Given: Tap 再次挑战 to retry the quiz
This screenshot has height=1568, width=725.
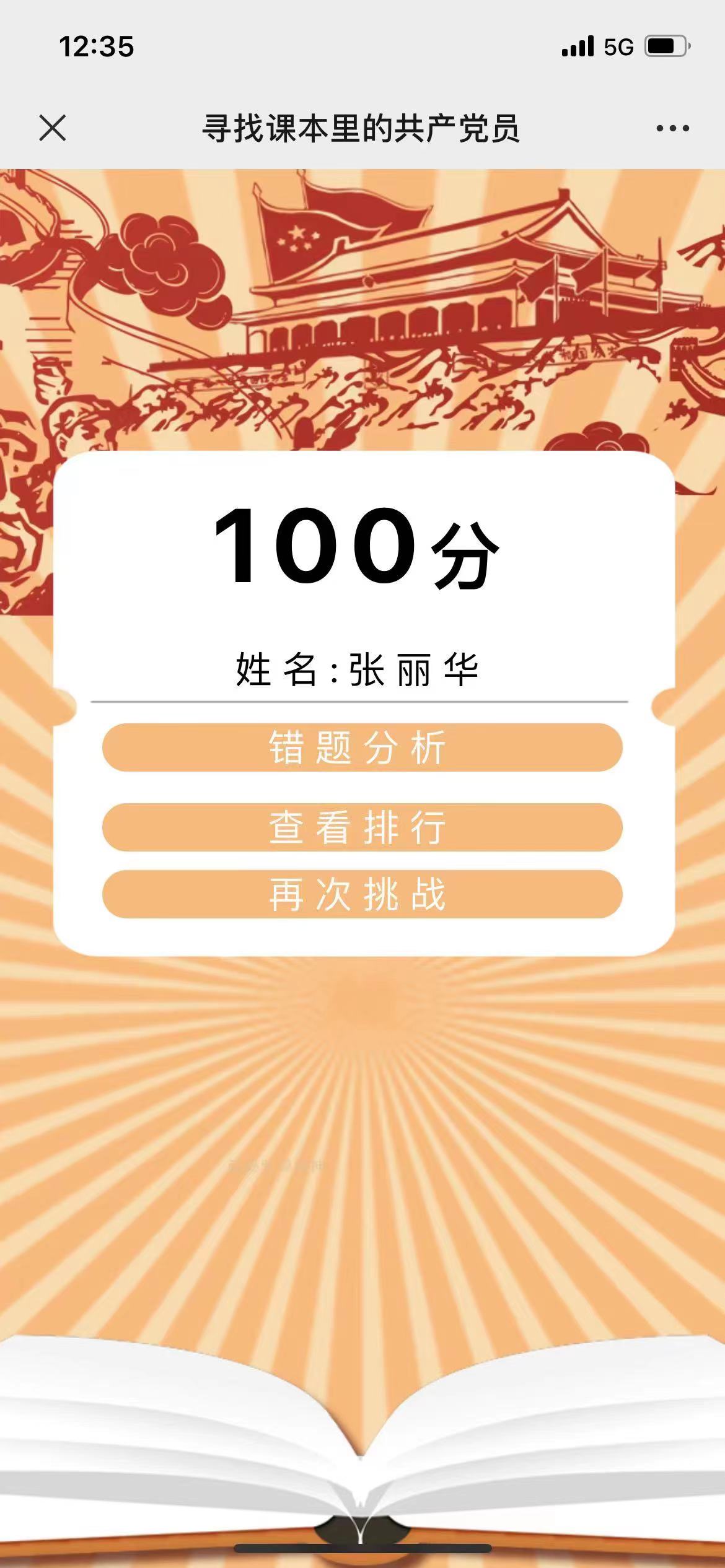Looking at the screenshot, I should (362, 894).
